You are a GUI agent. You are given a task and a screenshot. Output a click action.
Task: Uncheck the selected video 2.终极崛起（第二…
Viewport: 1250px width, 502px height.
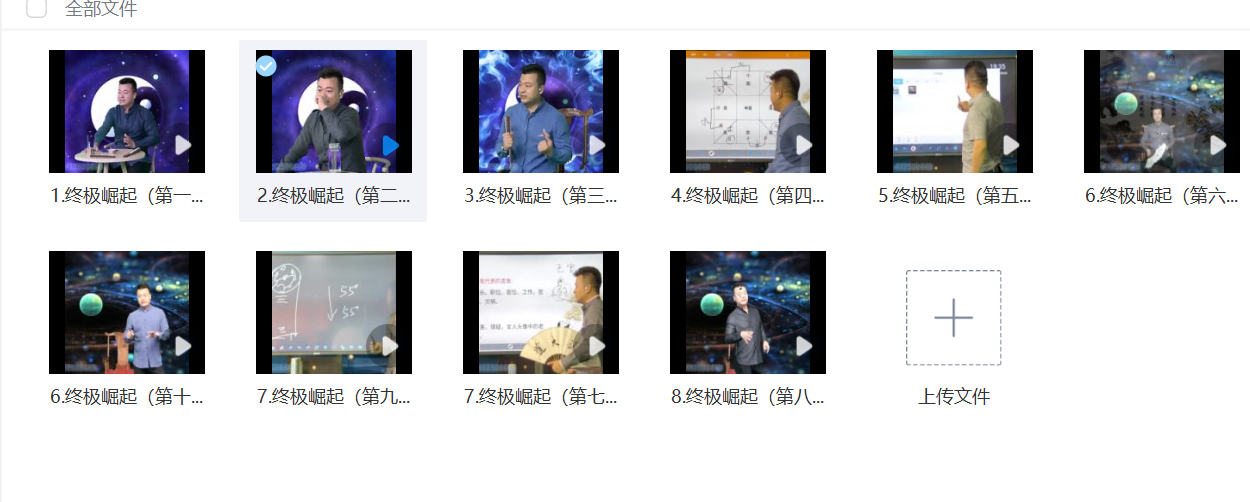[x=266, y=66]
